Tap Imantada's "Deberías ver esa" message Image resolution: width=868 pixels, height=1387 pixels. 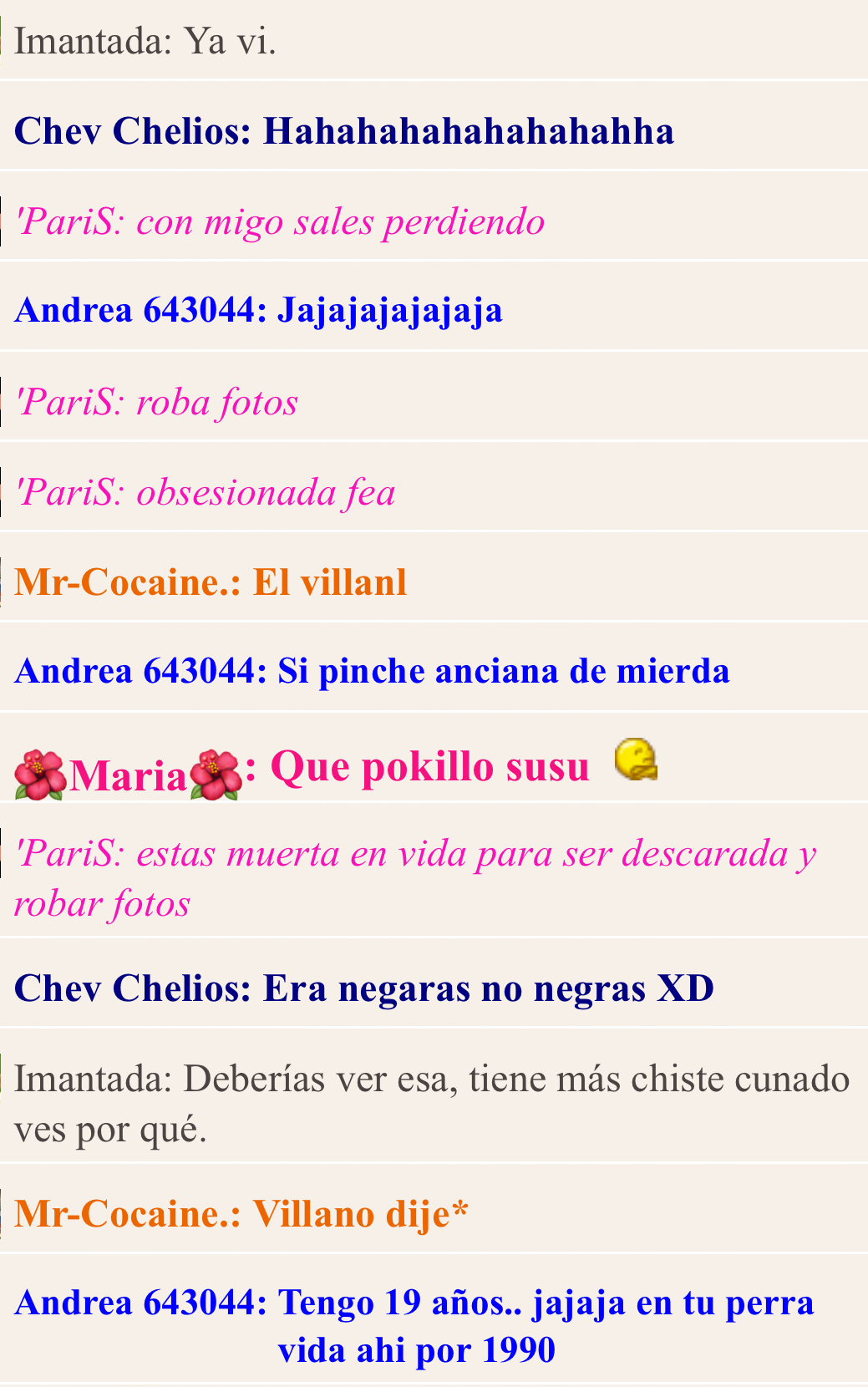434,1104
